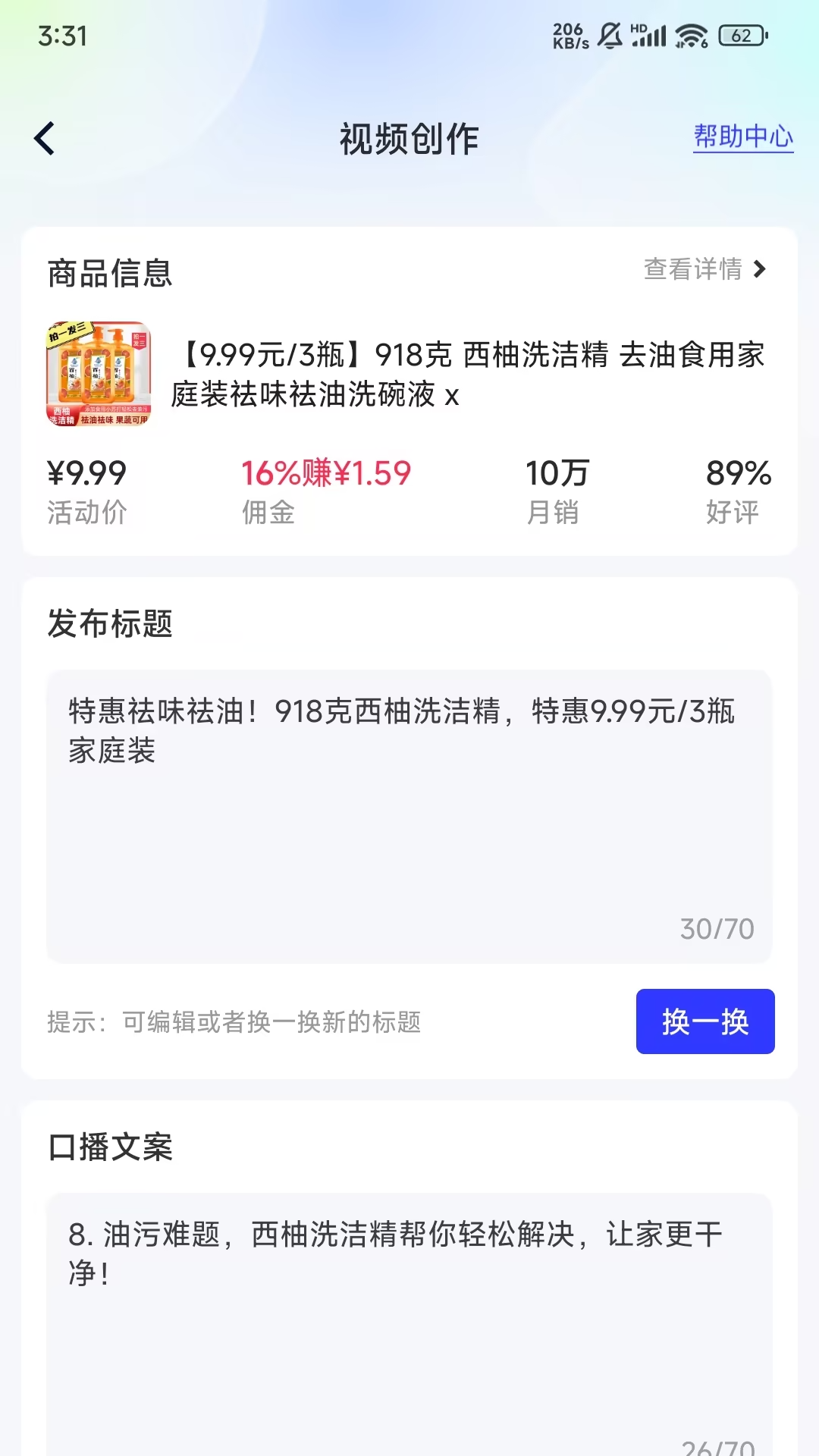Tap the 发布标题 section header
819x1456 pixels.
click(x=109, y=626)
